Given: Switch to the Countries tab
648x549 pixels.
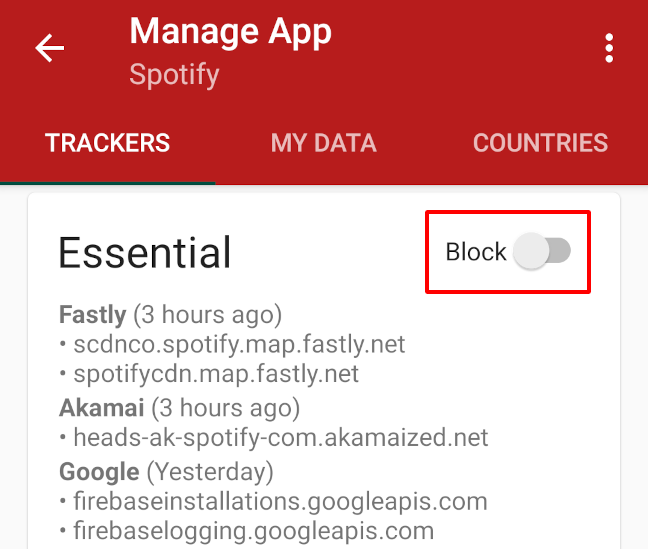Looking at the screenshot, I should click(x=540, y=143).
